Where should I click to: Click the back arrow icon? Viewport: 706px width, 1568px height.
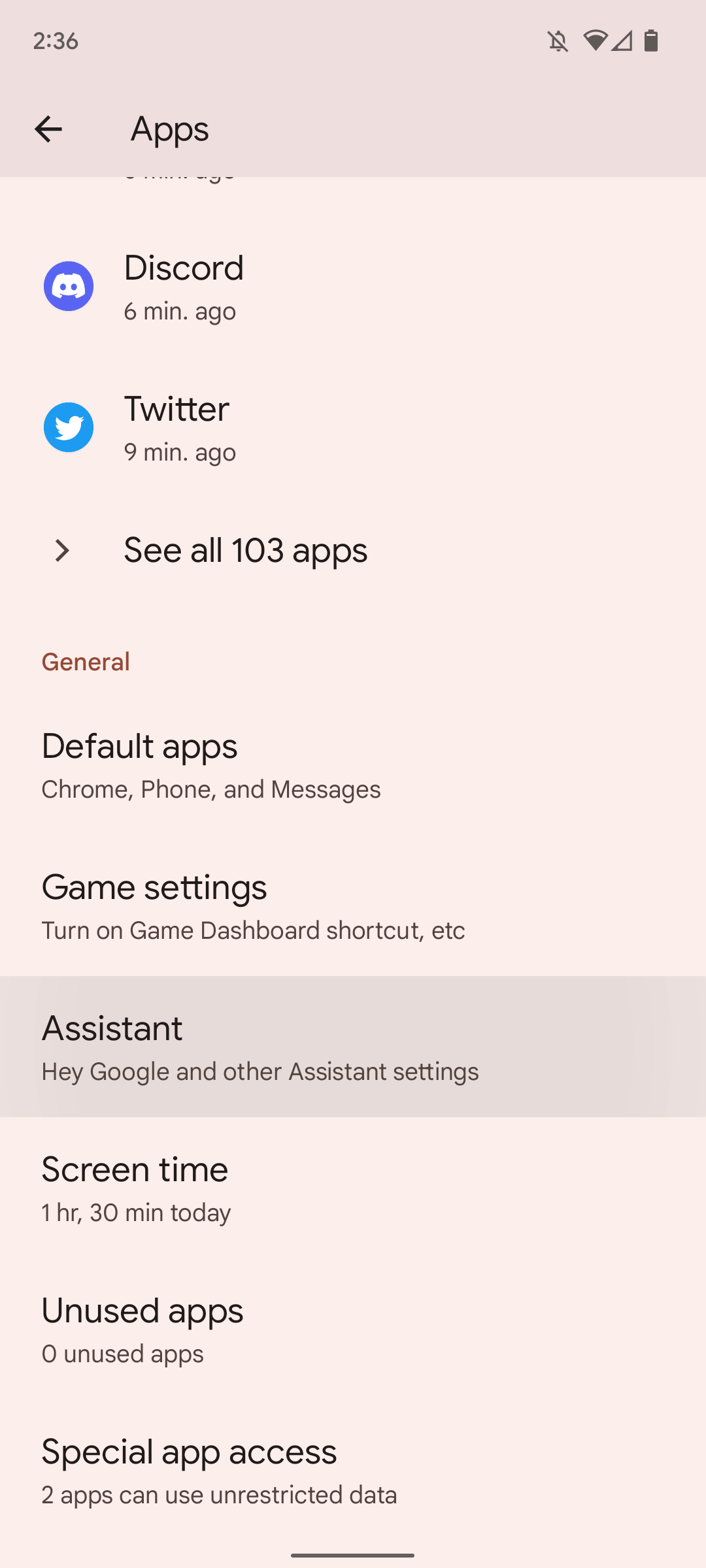pyautogui.click(x=49, y=129)
